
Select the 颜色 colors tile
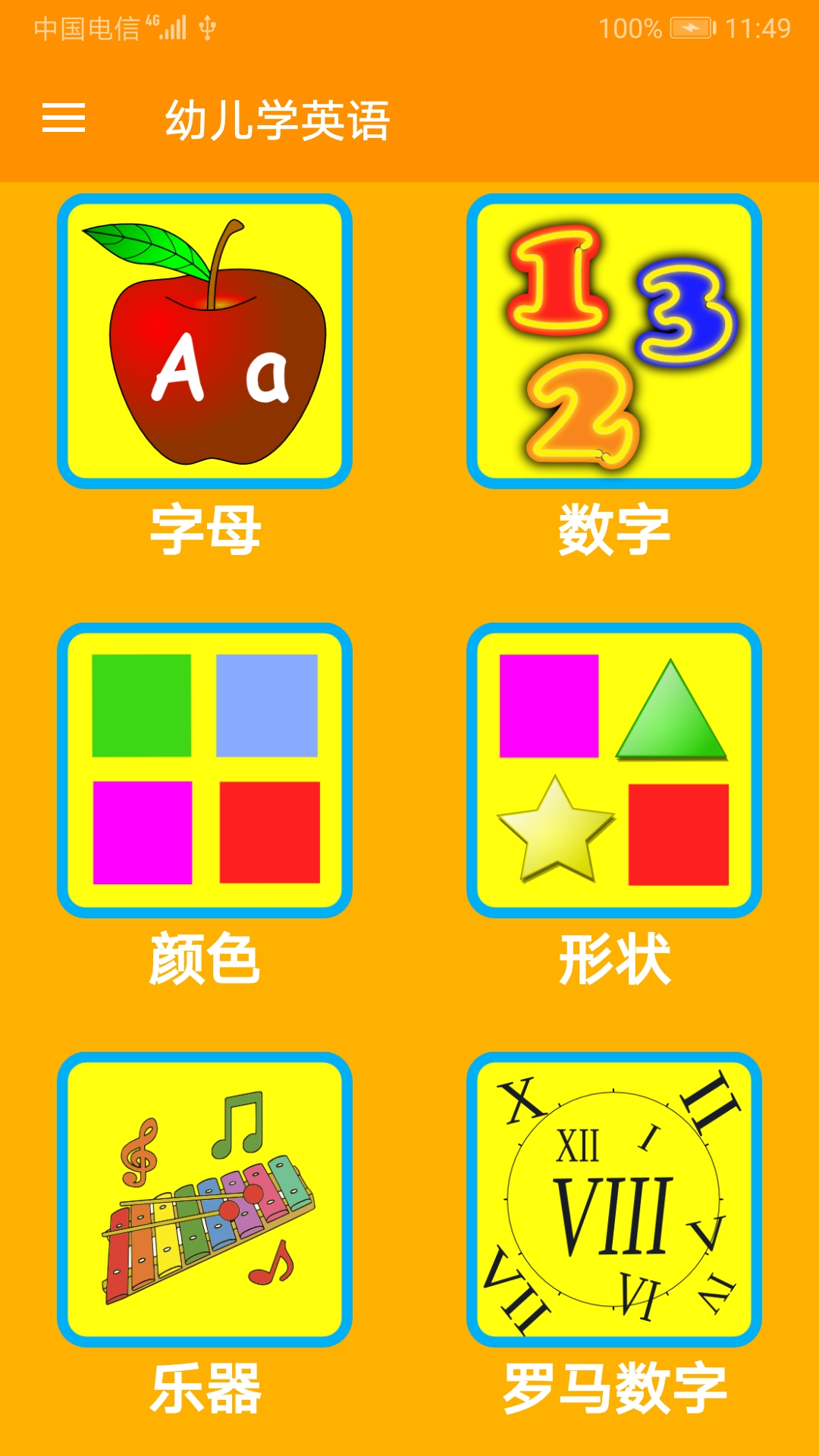(205, 770)
